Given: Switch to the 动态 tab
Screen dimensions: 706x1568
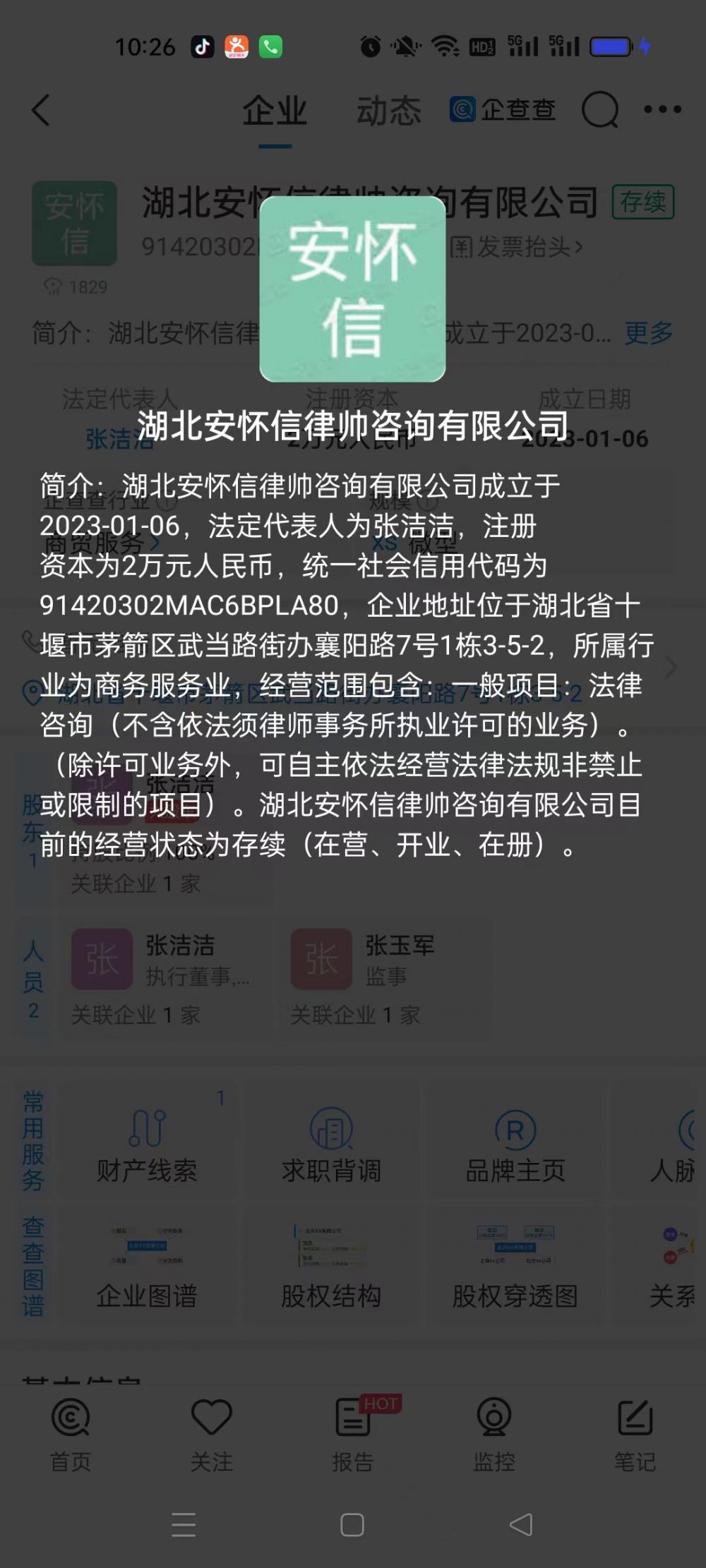Looking at the screenshot, I should coord(388,111).
